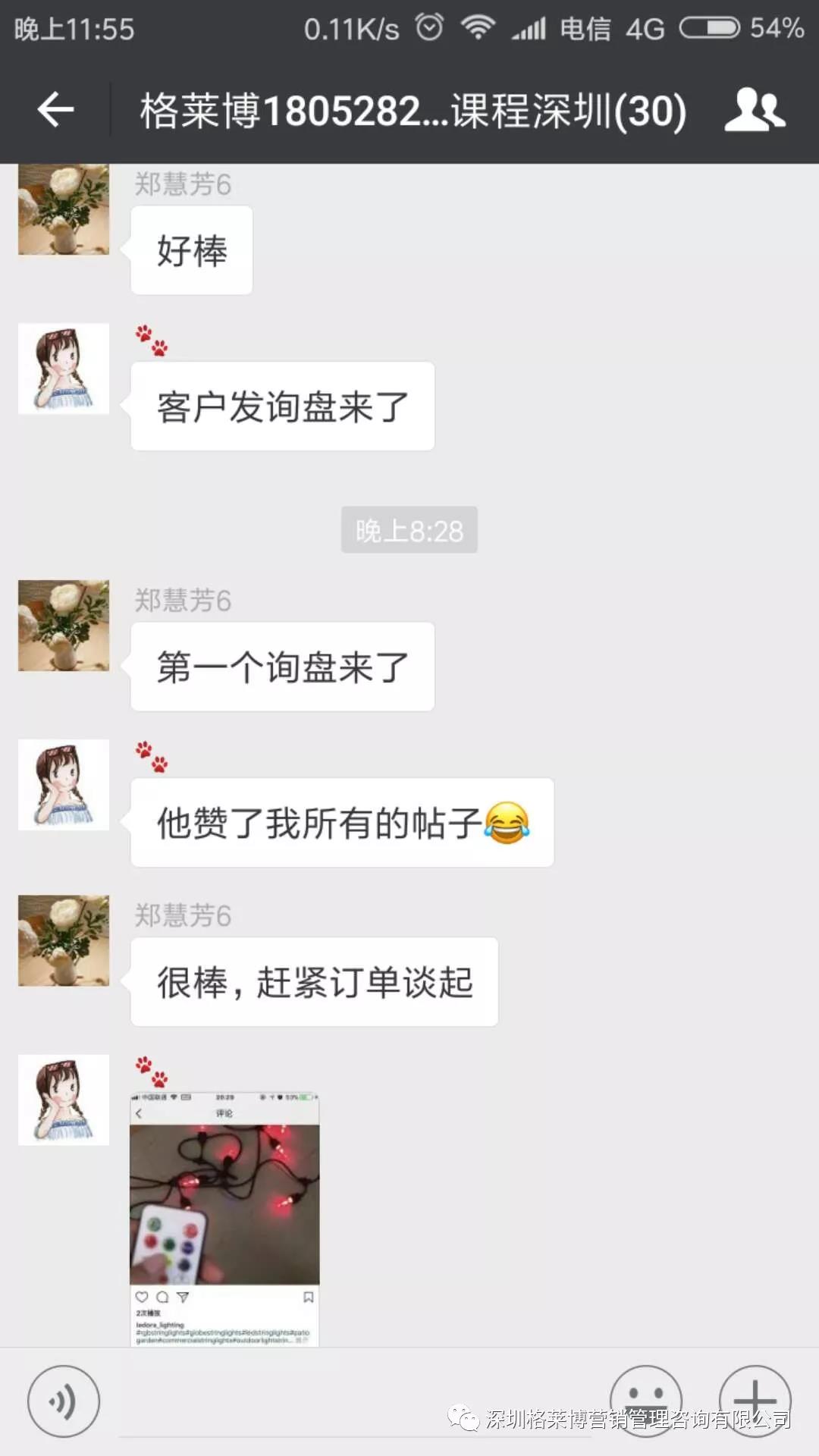Viewport: 819px width, 1456px height.
Task: Open avatar of 郑慧芳6 beside 第一个询盘来了
Action: point(64,626)
